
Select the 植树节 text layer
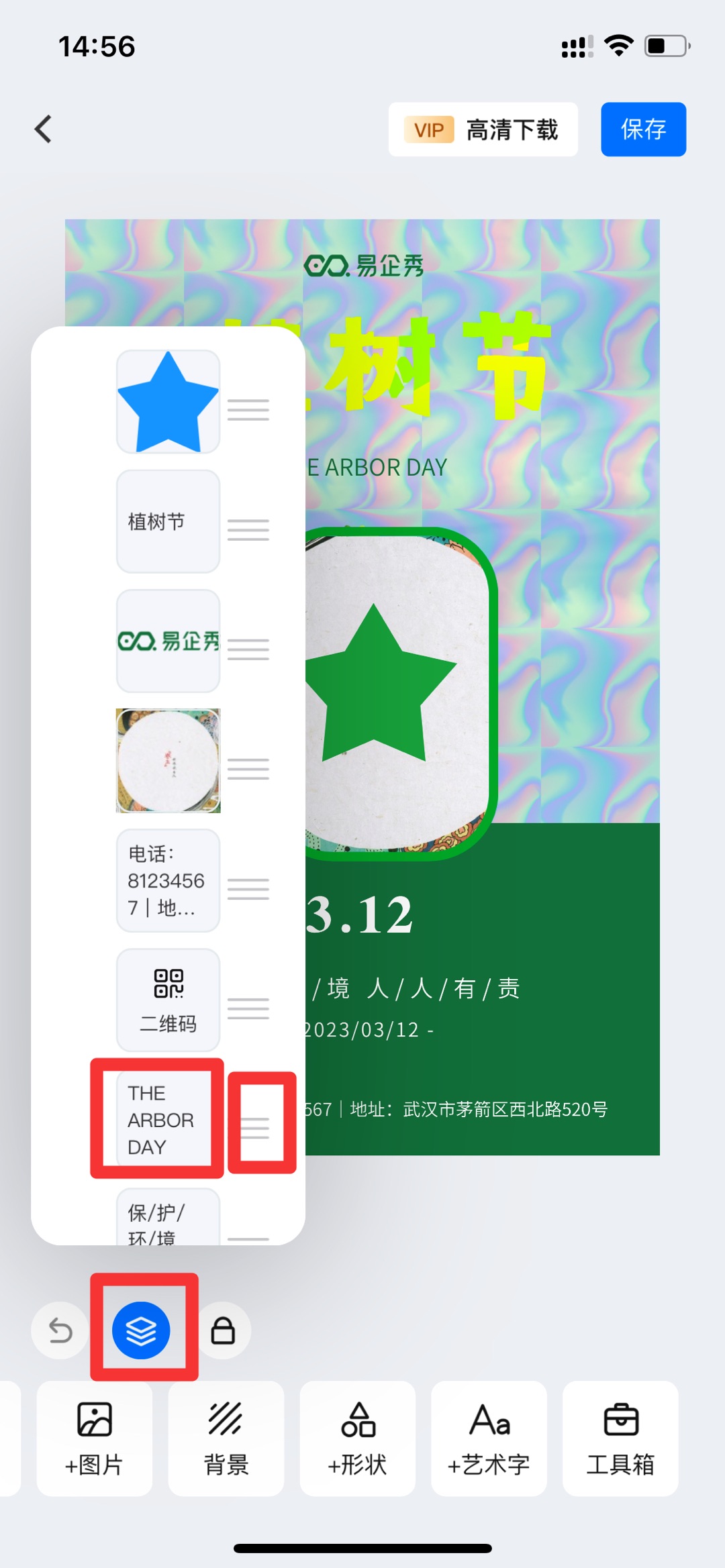(168, 521)
